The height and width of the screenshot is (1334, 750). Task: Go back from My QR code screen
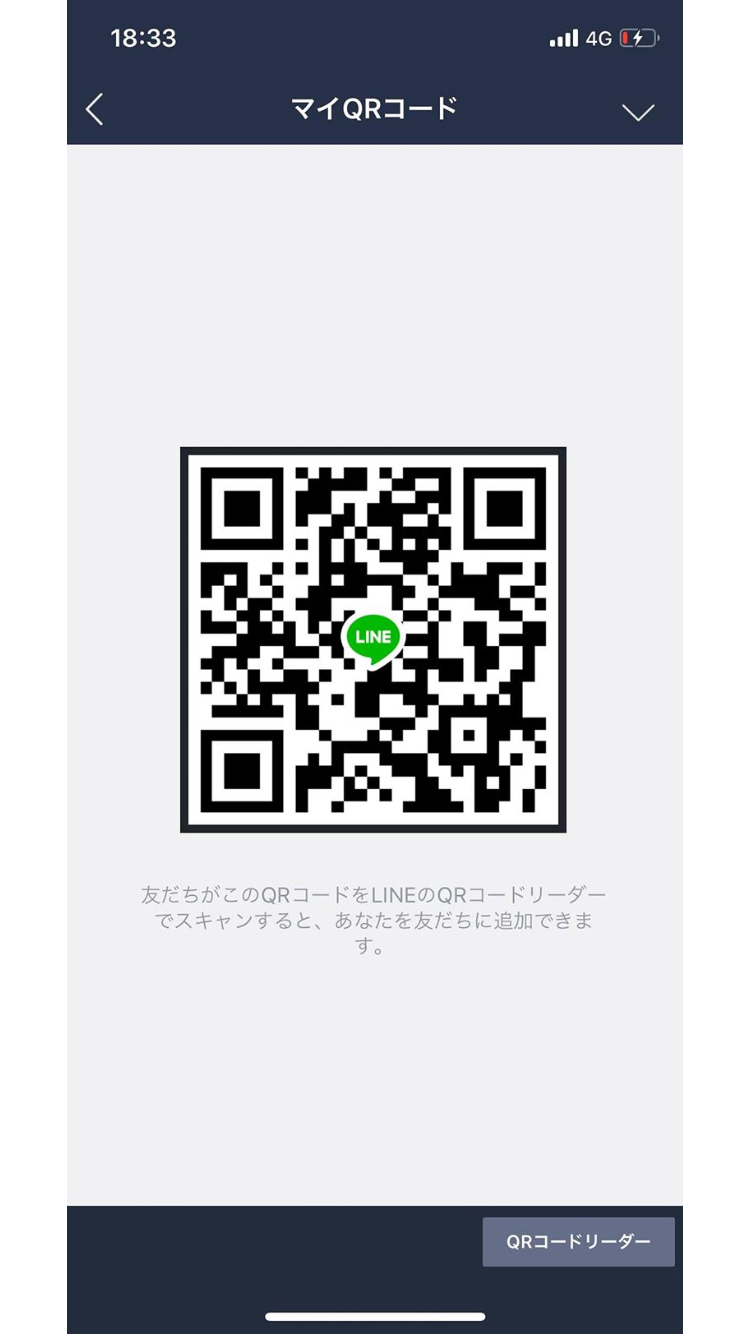(95, 109)
